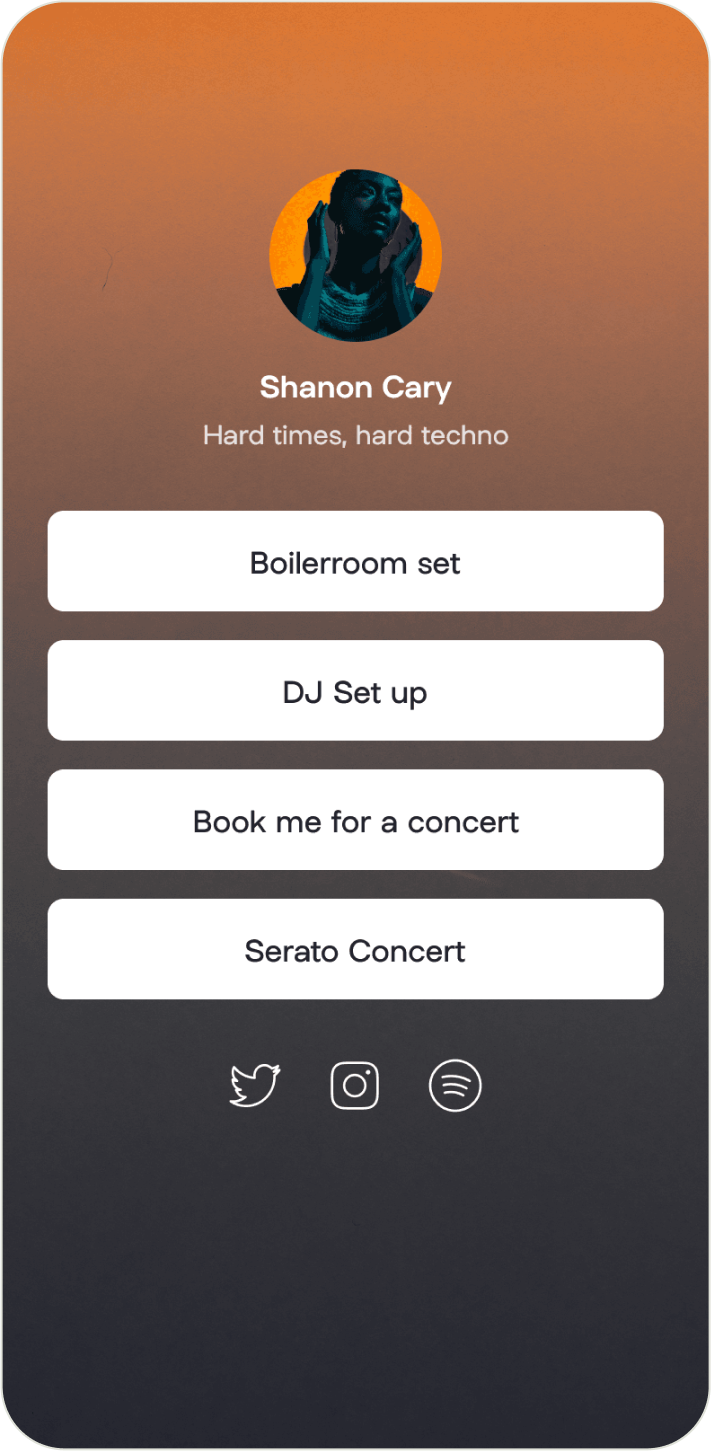Open the Boilerroom set link
Image resolution: width=711 pixels, height=1451 pixels.
(x=355, y=562)
